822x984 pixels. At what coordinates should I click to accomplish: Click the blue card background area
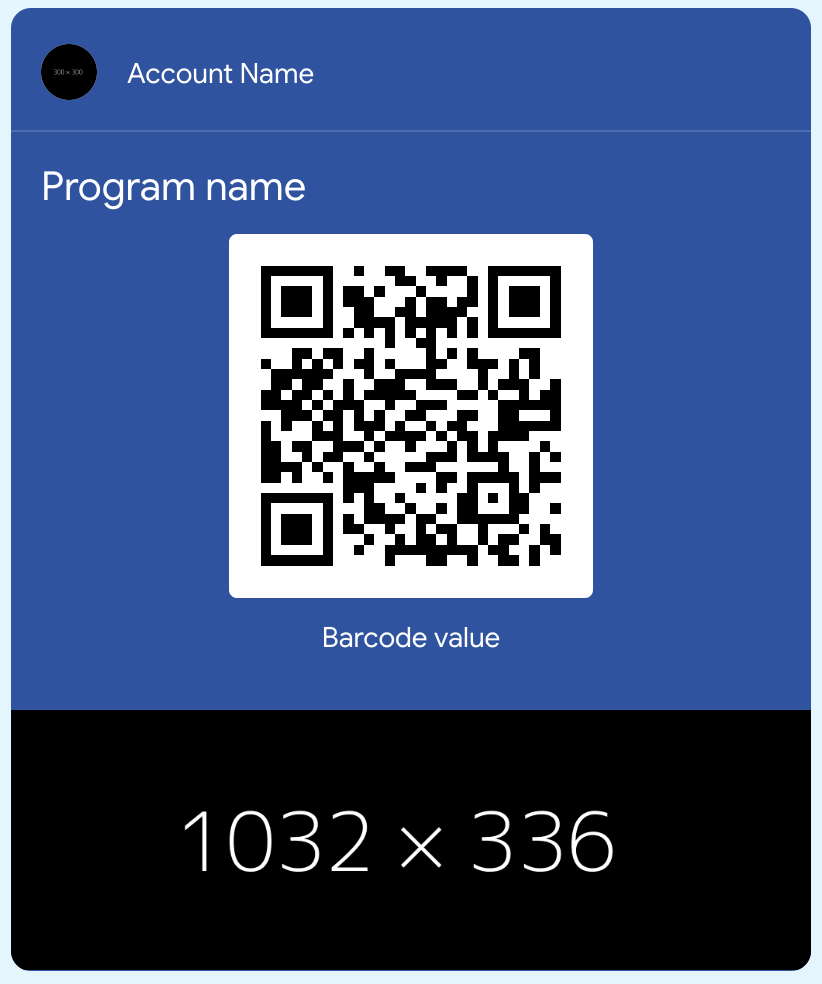point(700,400)
